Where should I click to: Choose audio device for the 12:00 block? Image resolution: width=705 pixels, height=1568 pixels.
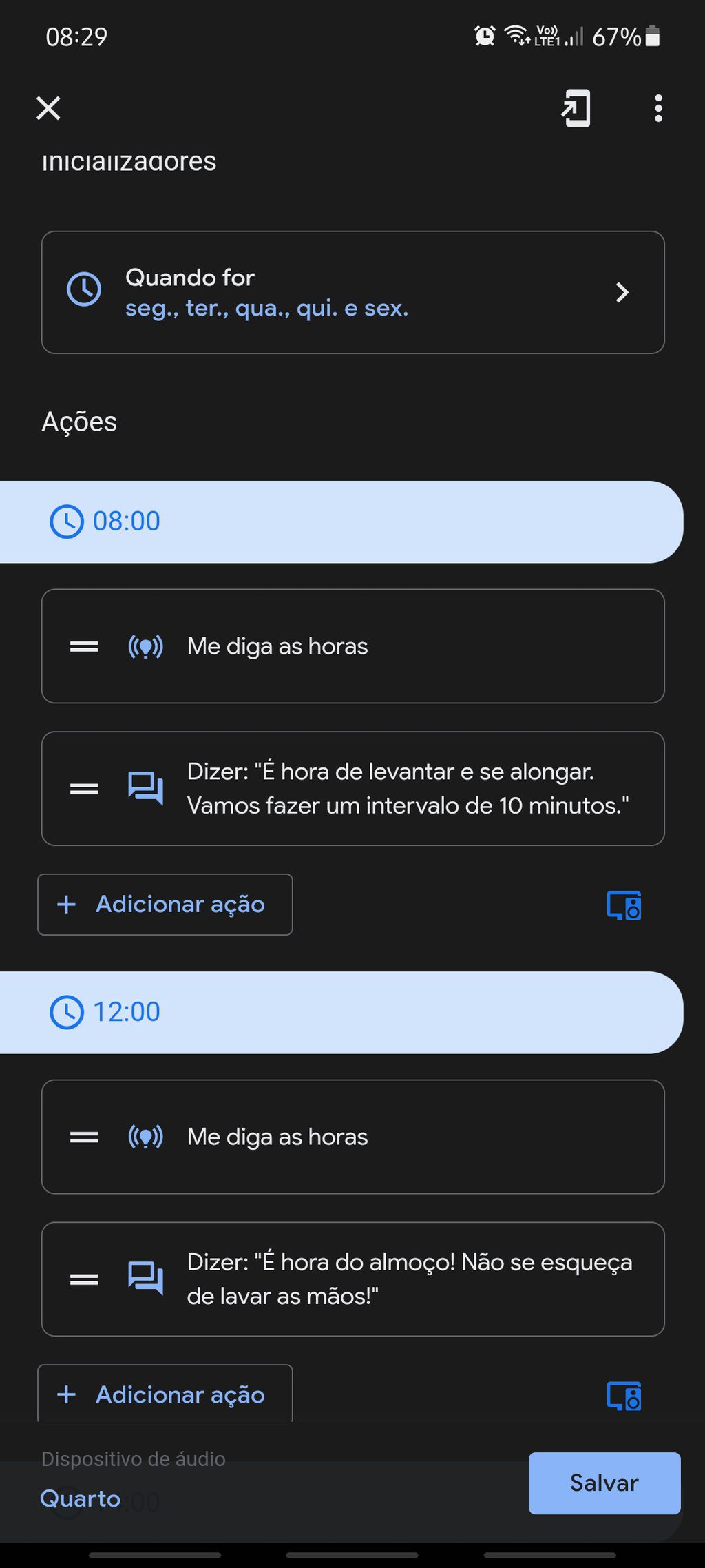pyautogui.click(x=624, y=1396)
